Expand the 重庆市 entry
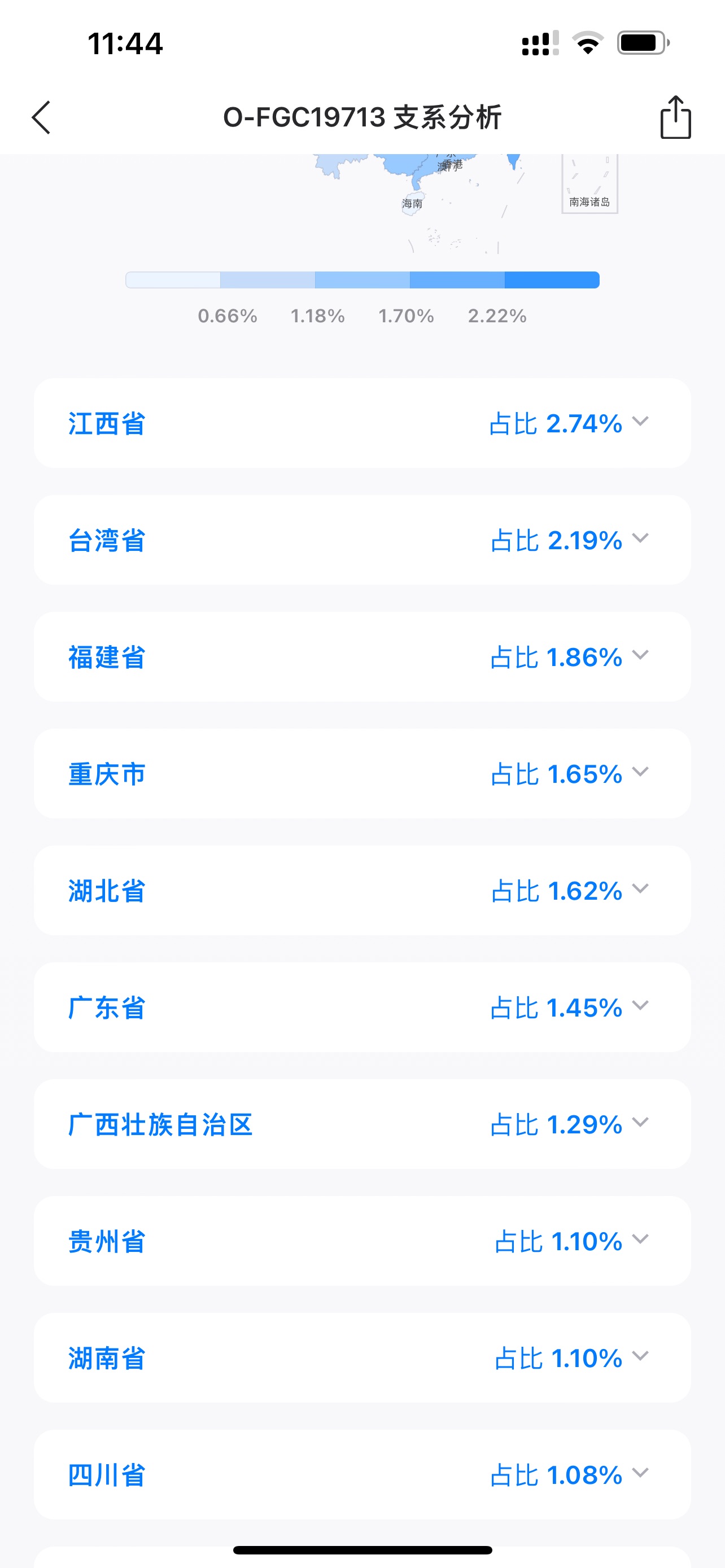The height and width of the screenshot is (1568, 725). [640, 773]
